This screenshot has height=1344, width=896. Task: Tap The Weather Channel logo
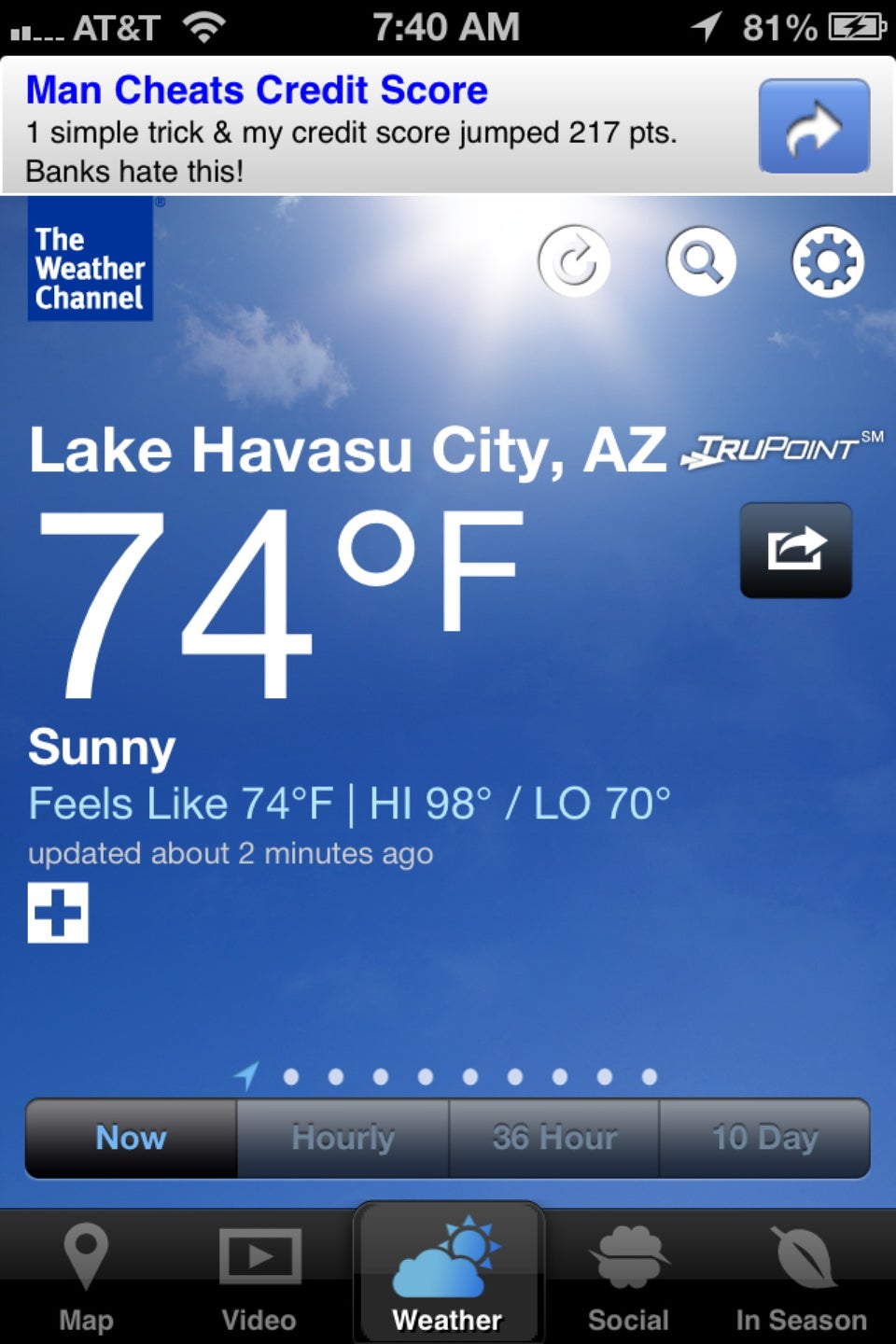90,260
